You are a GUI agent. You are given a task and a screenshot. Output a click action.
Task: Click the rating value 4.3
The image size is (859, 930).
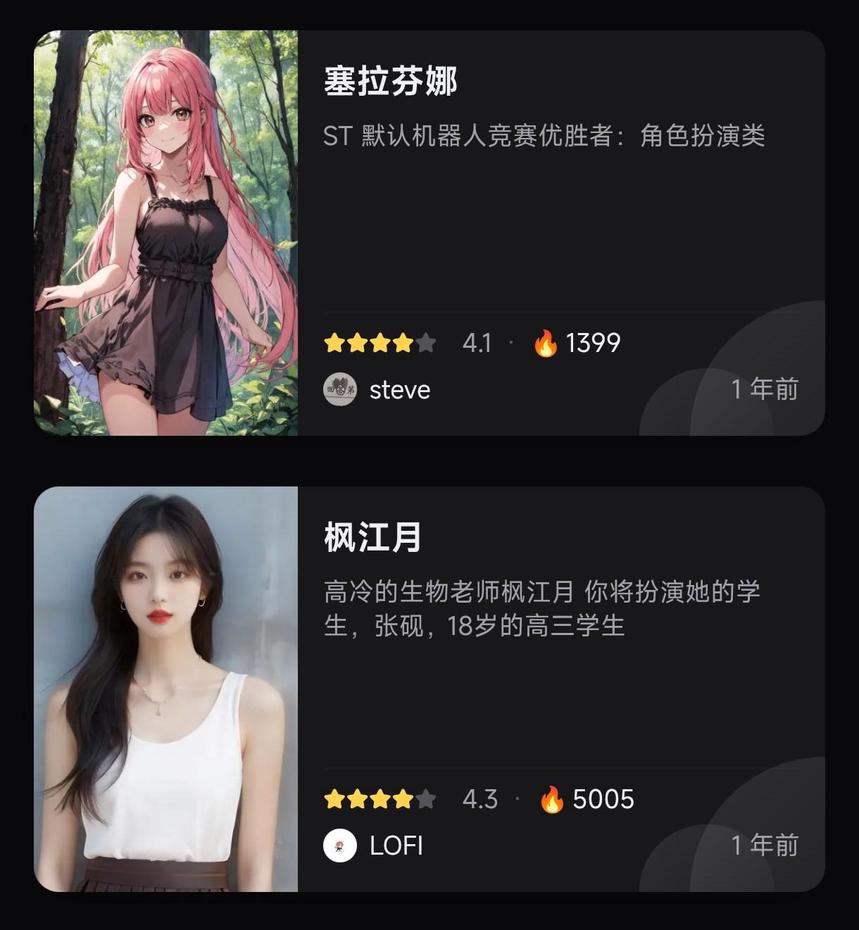pyautogui.click(x=478, y=798)
